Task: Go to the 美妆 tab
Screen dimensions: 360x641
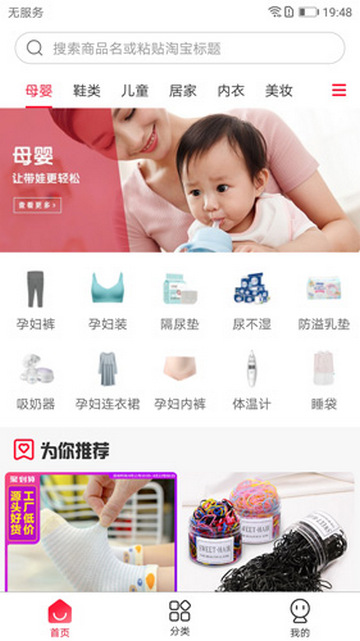Action: (279, 90)
